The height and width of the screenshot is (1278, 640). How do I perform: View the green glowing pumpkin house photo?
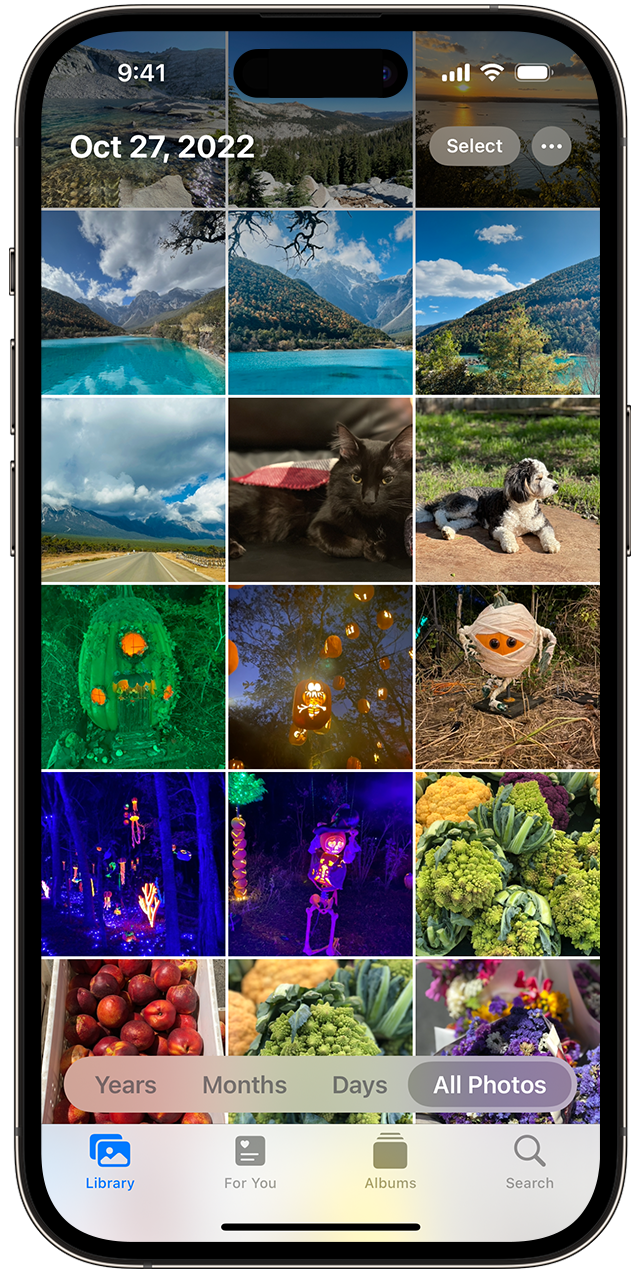point(133,677)
